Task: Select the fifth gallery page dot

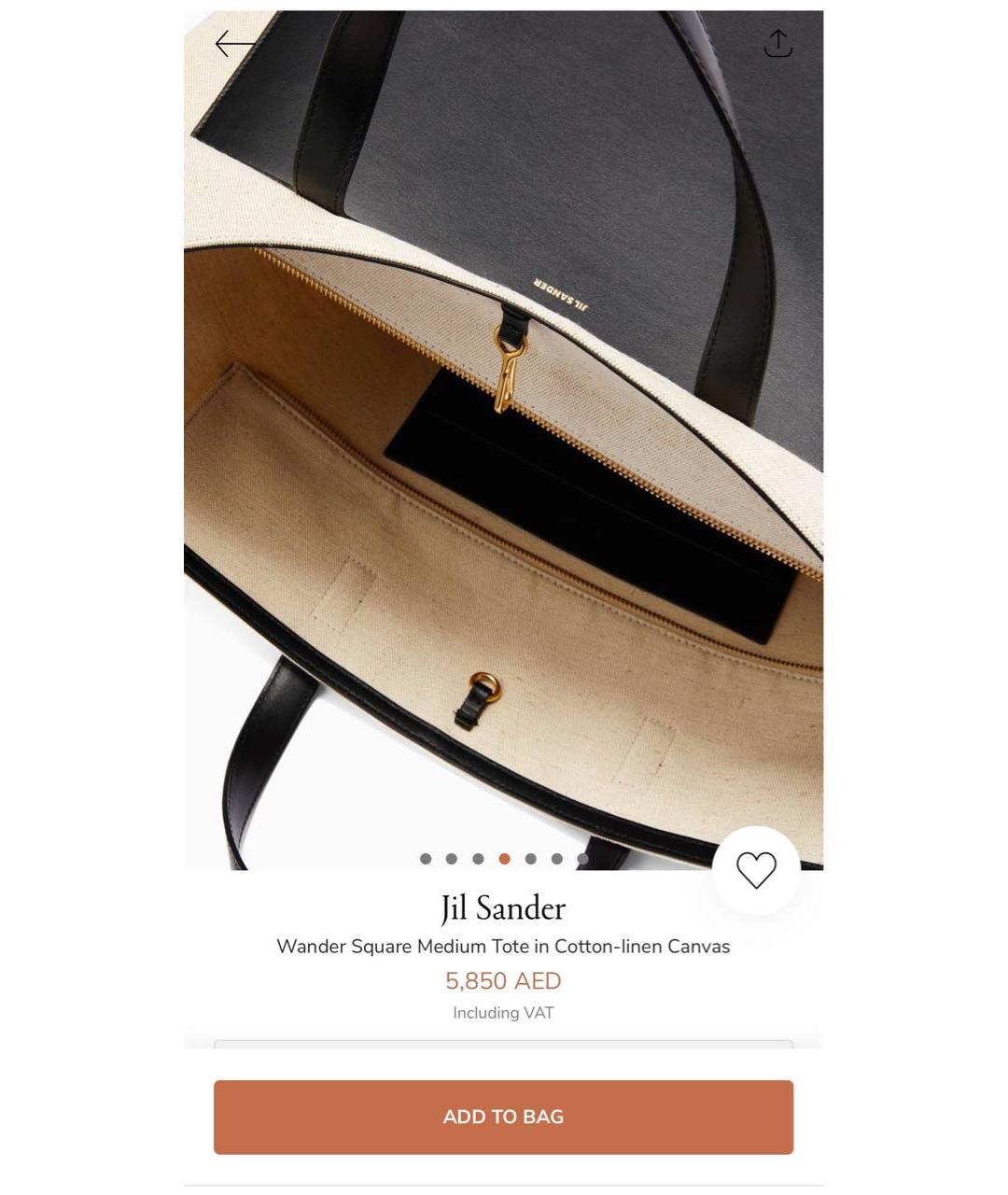Action: pyautogui.click(x=530, y=859)
